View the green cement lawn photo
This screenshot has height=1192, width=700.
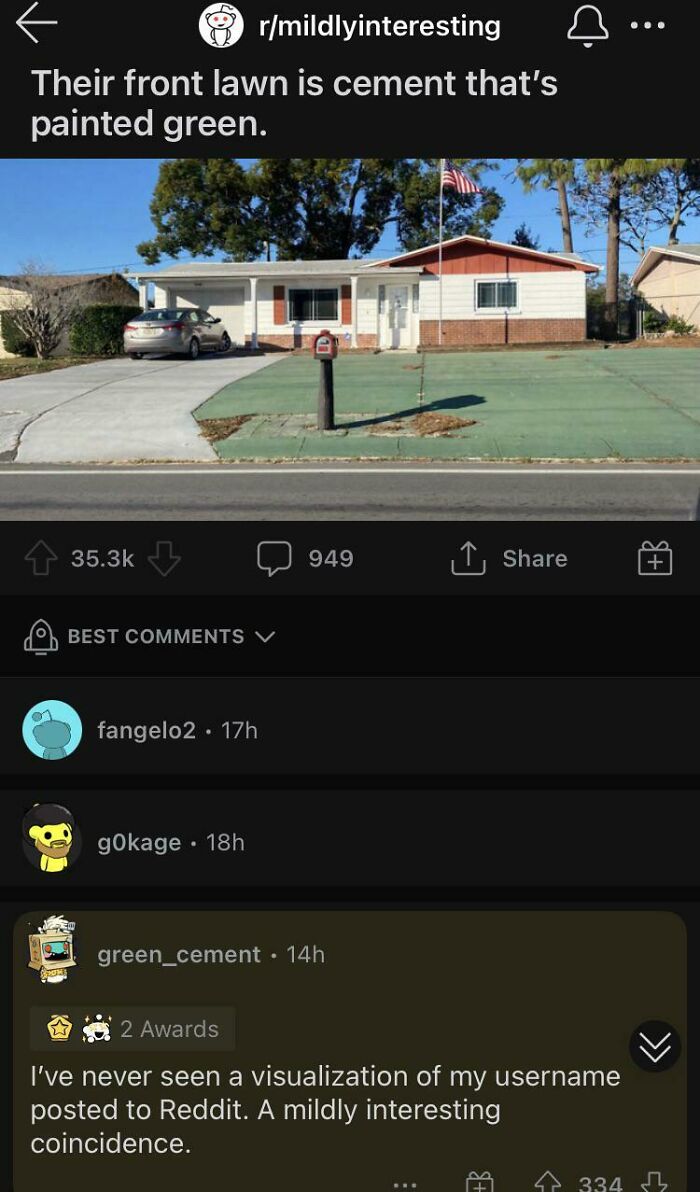click(x=350, y=338)
